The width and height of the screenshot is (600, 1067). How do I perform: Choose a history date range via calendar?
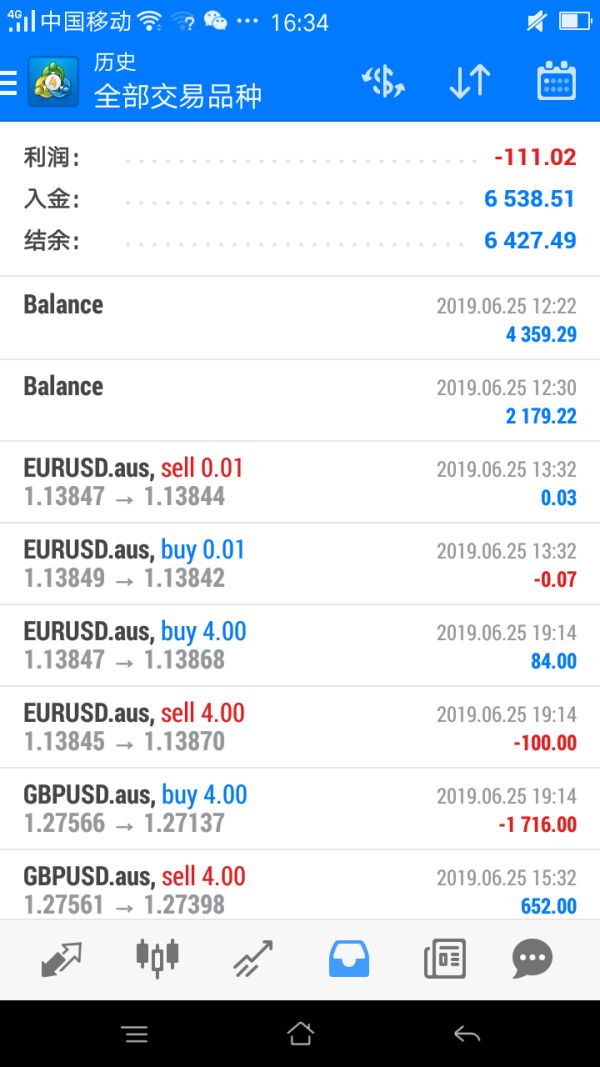pos(556,82)
